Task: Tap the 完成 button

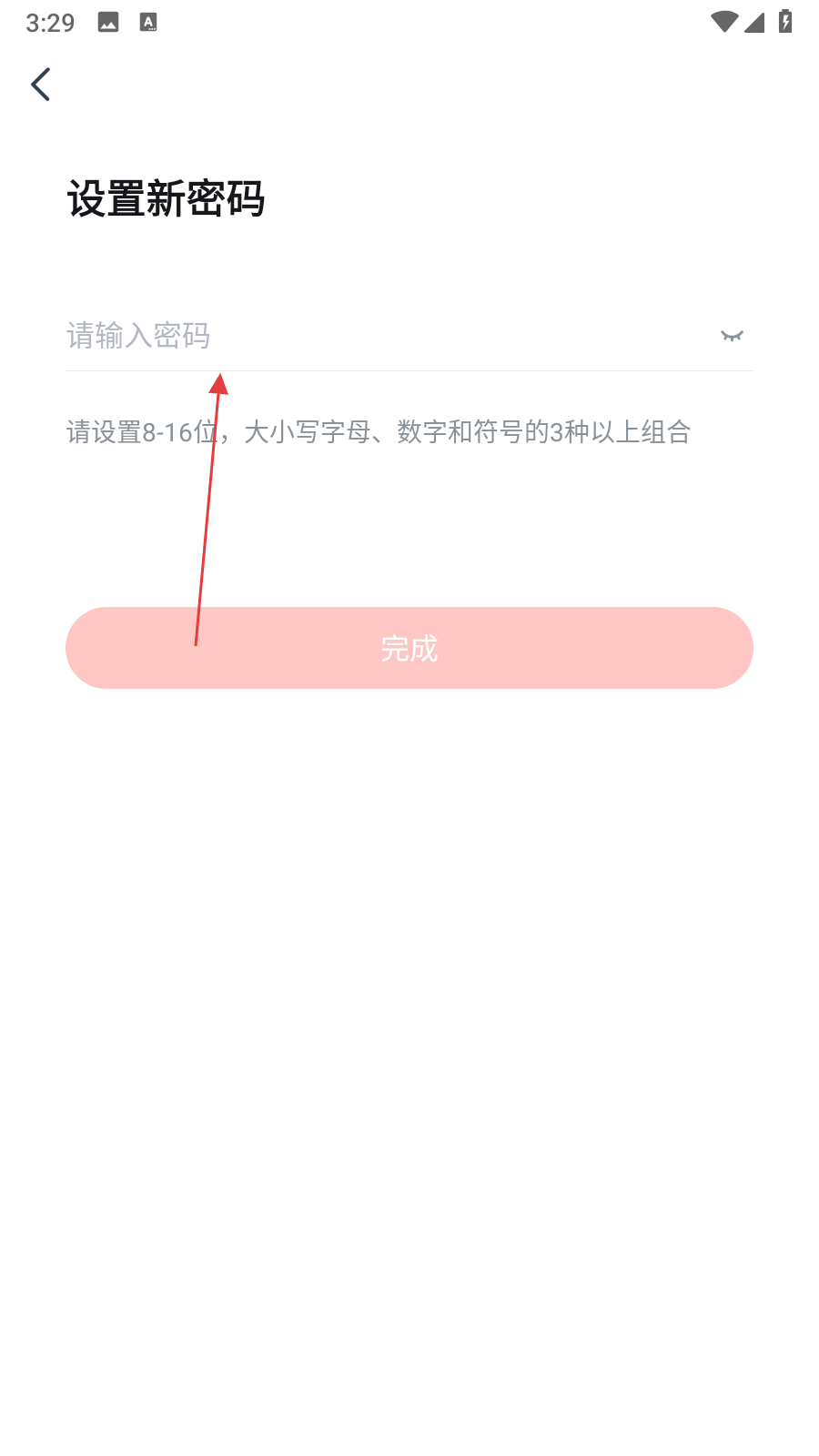Action: pos(409,648)
